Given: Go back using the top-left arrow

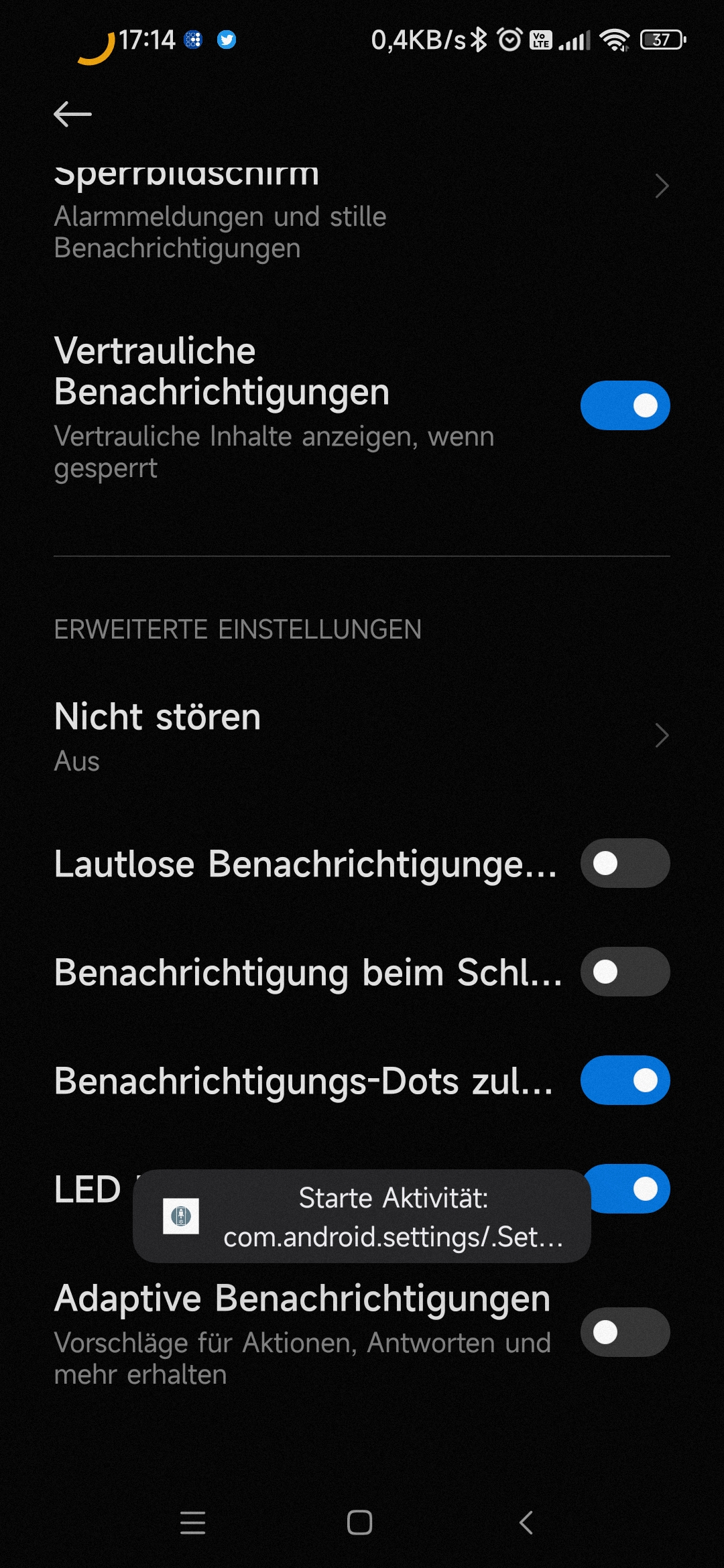Looking at the screenshot, I should 72,114.
